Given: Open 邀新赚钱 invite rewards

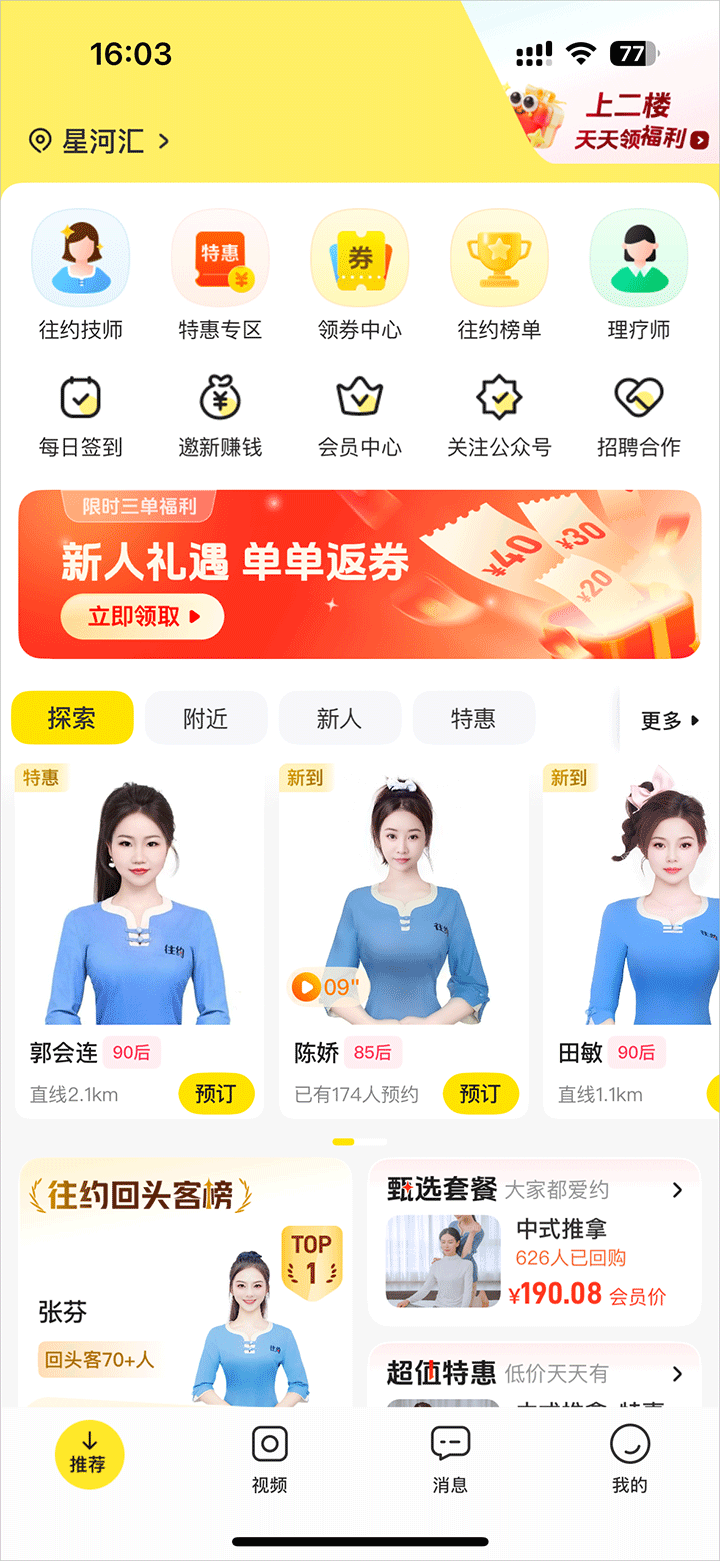Looking at the screenshot, I should (220, 416).
